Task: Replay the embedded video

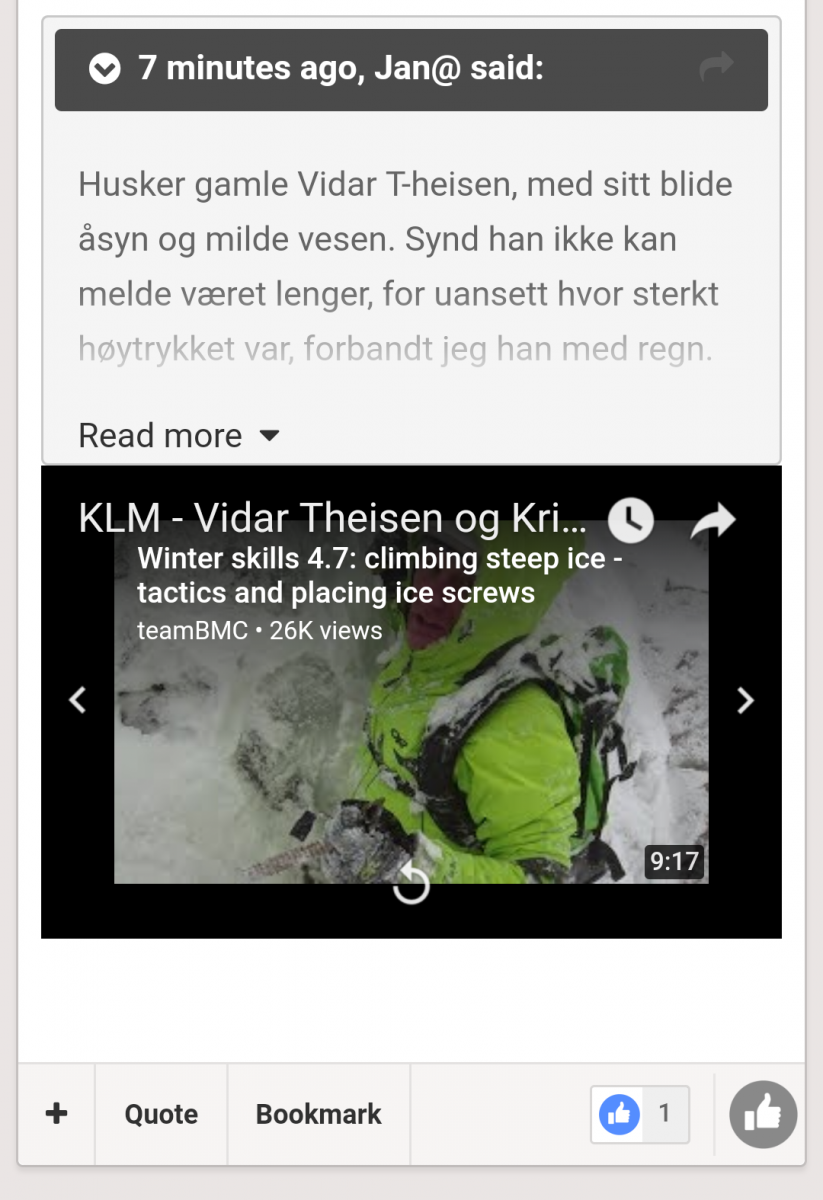Action: click(411, 883)
